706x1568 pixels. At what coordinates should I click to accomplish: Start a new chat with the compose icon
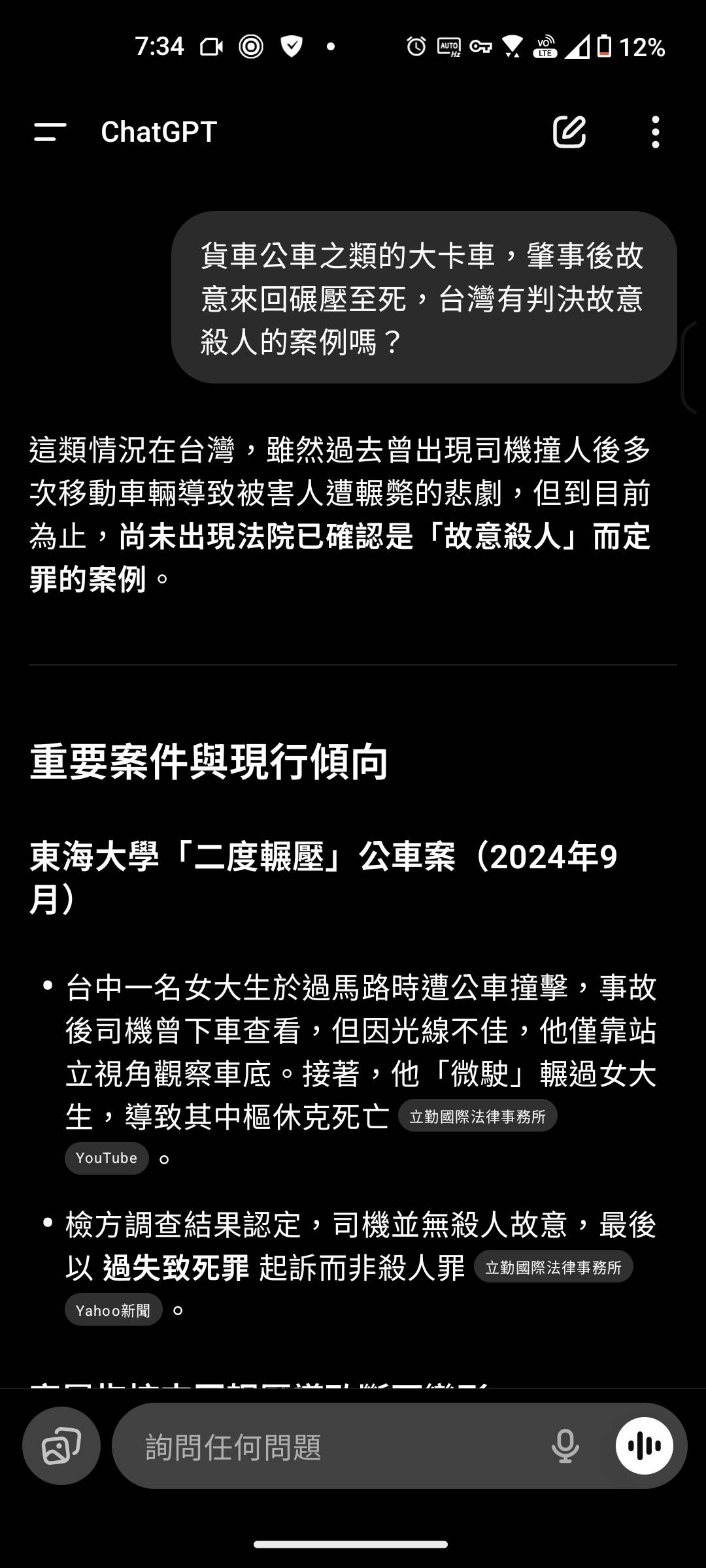(569, 132)
